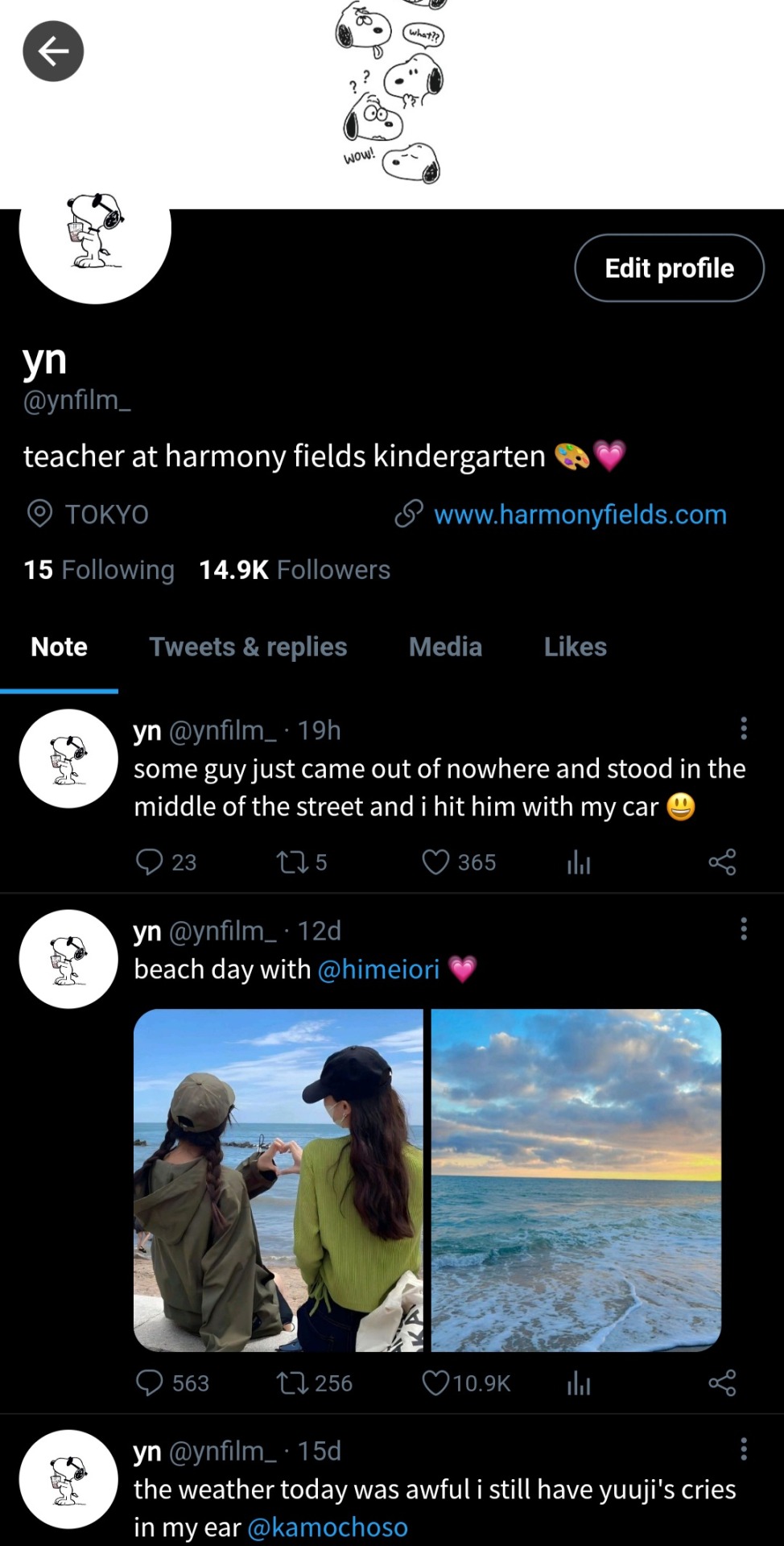Switch to the Tweets & replies tab

[248, 647]
